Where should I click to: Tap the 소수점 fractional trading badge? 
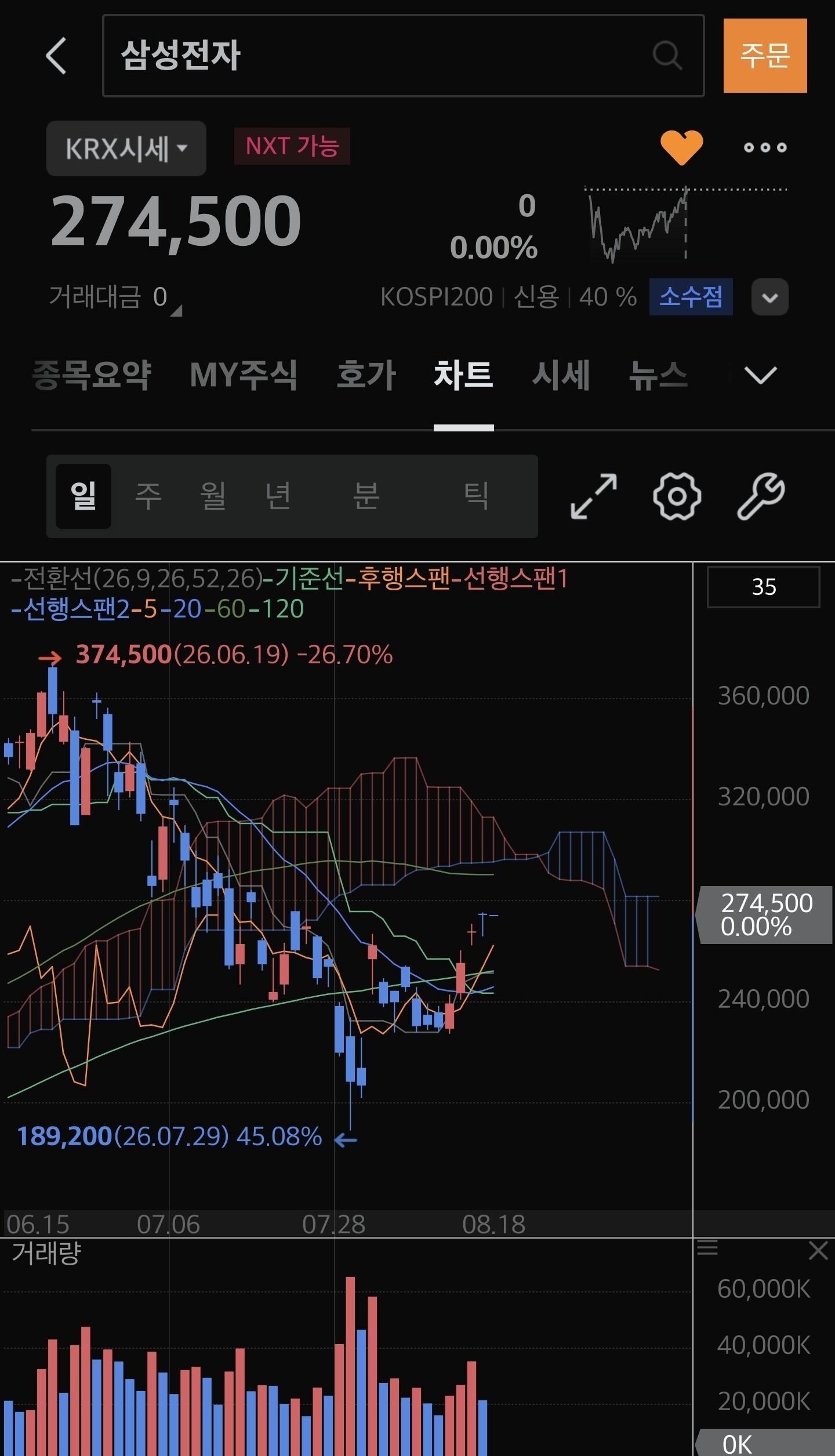coord(691,297)
